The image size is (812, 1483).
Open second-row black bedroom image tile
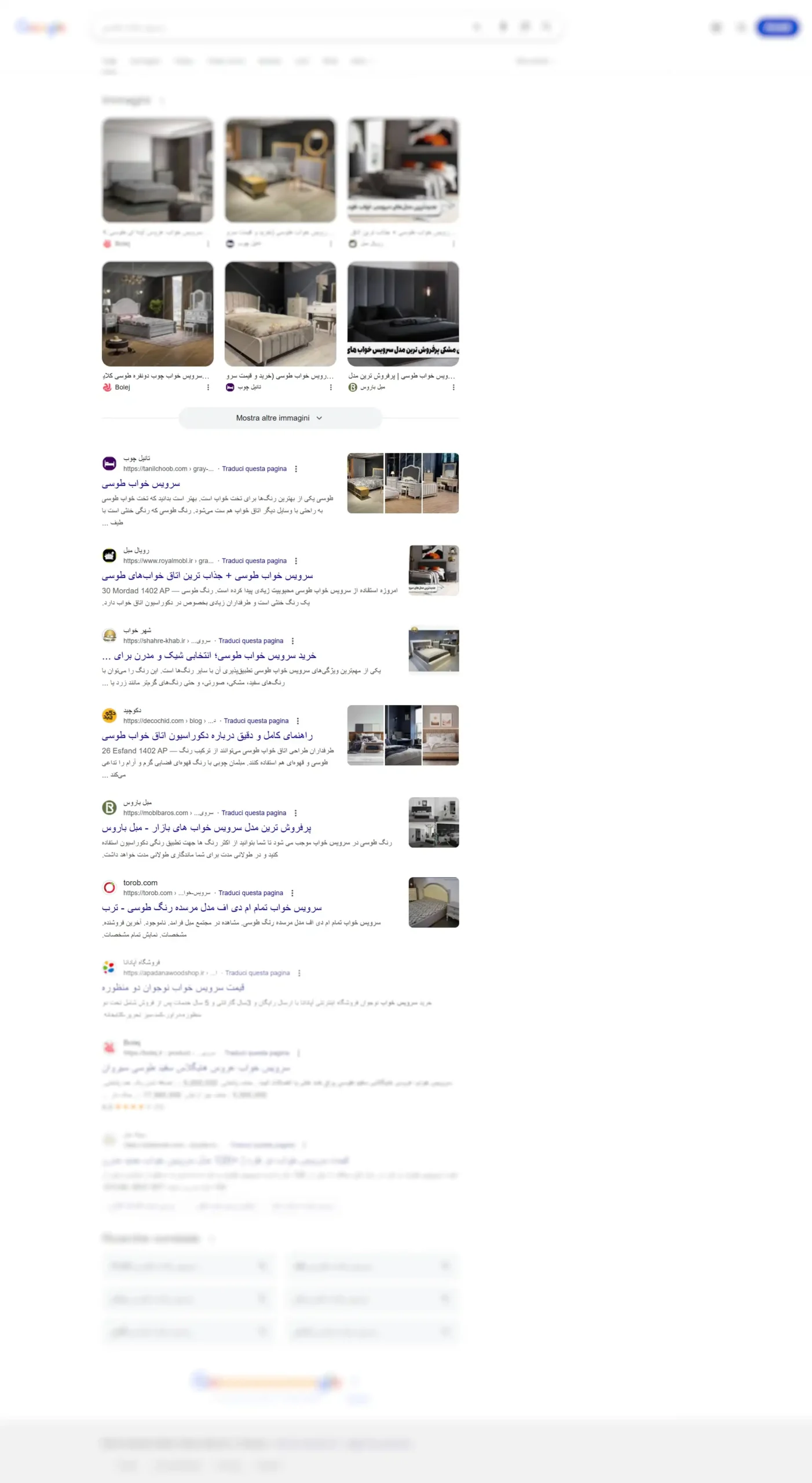(x=403, y=313)
